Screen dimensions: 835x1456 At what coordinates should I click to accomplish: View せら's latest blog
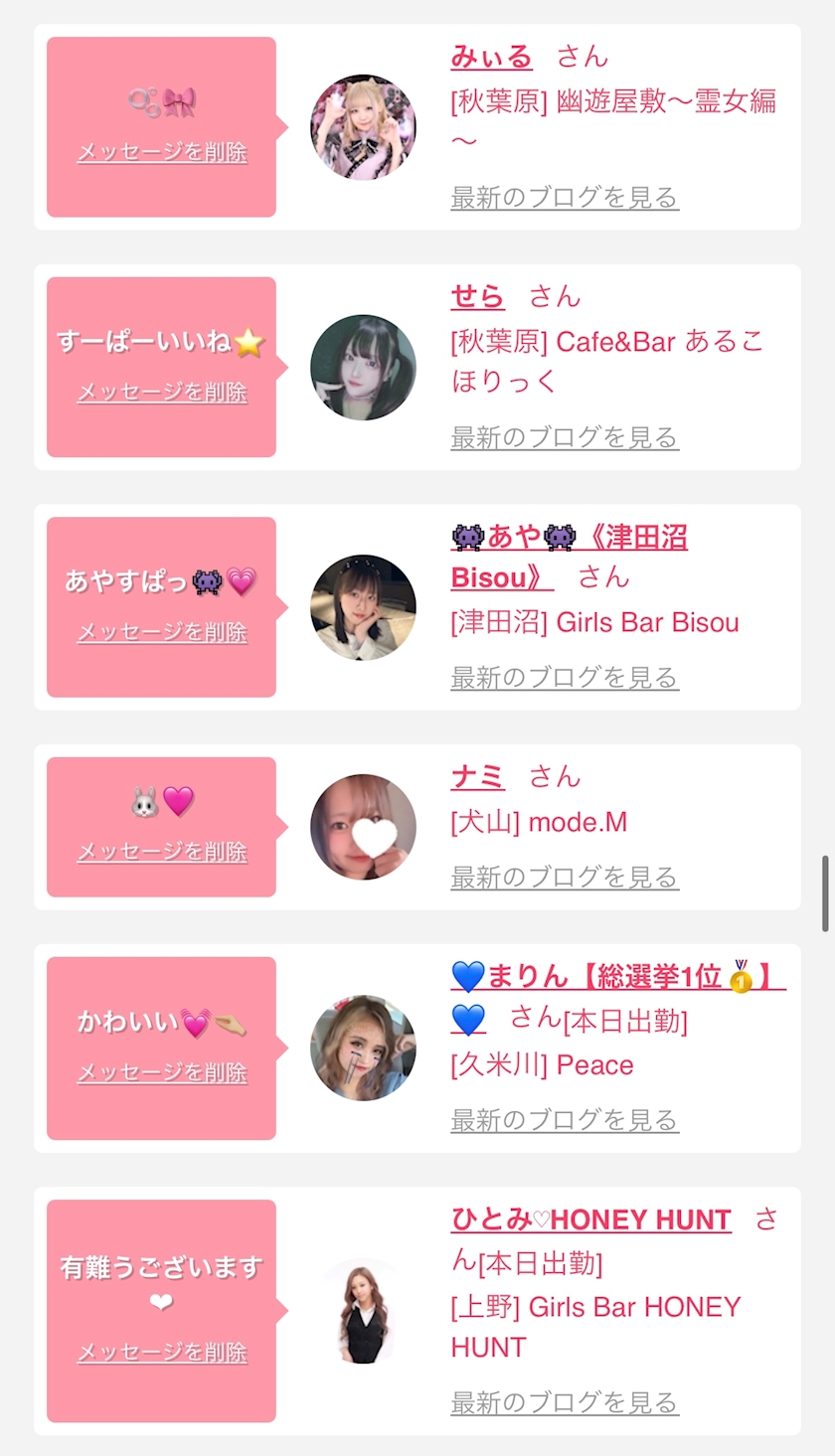[x=565, y=436]
